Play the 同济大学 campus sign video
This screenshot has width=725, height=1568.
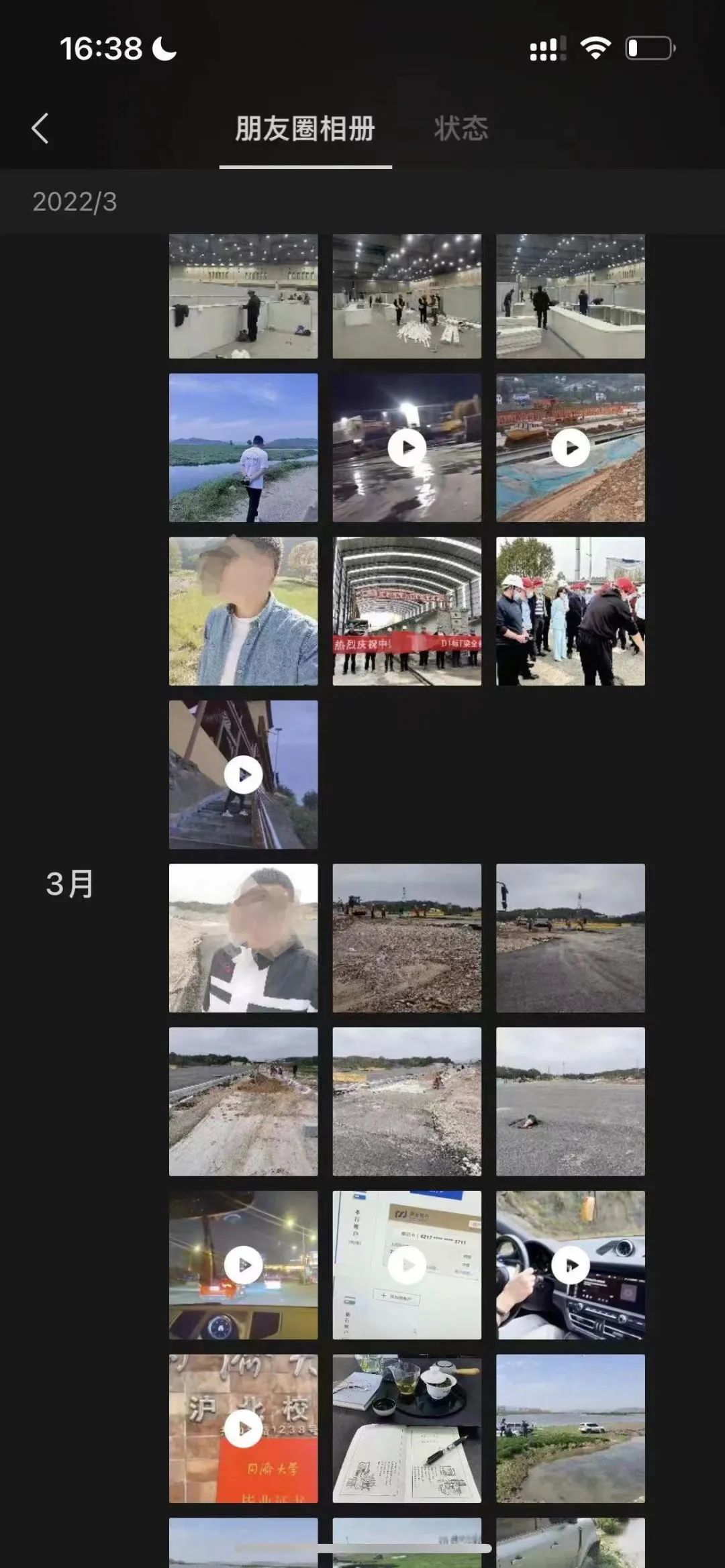[243, 1428]
